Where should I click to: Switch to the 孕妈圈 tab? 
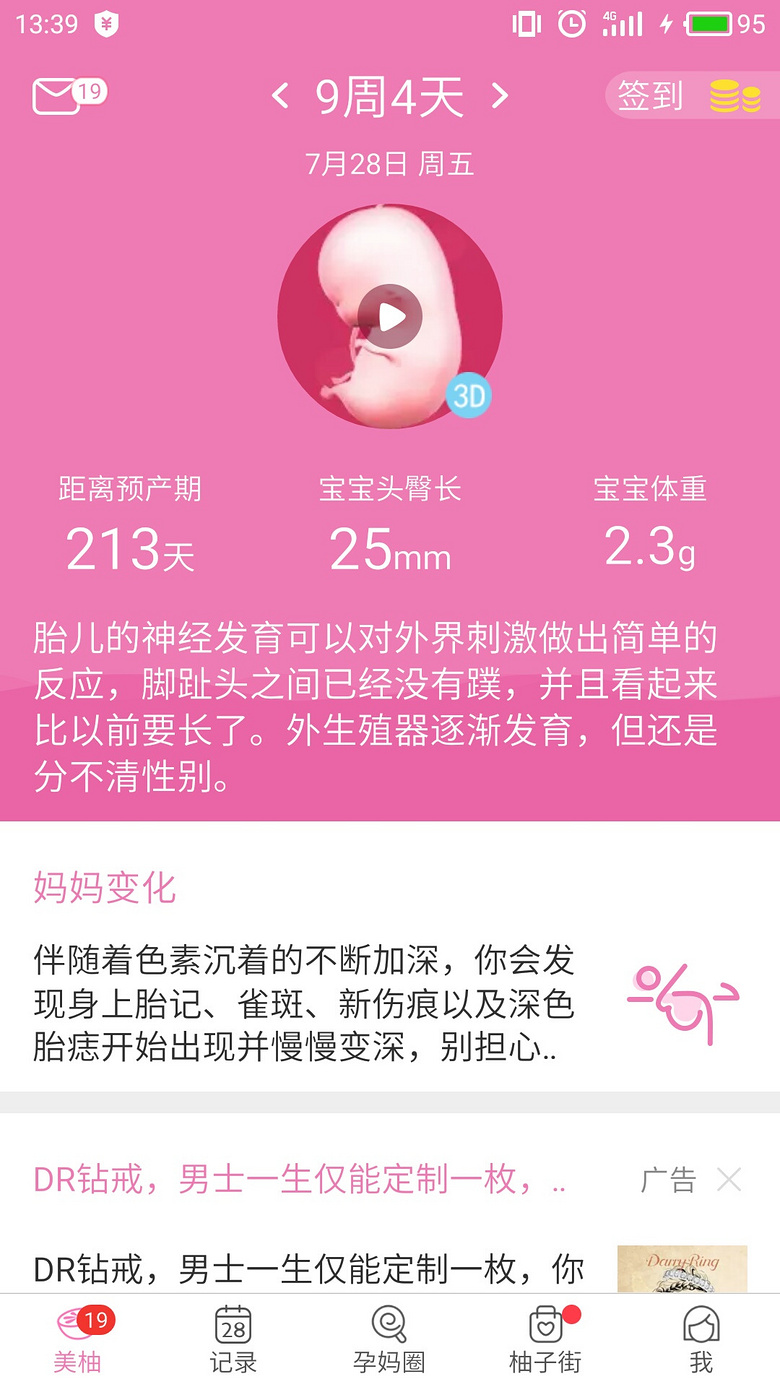click(x=389, y=1339)
